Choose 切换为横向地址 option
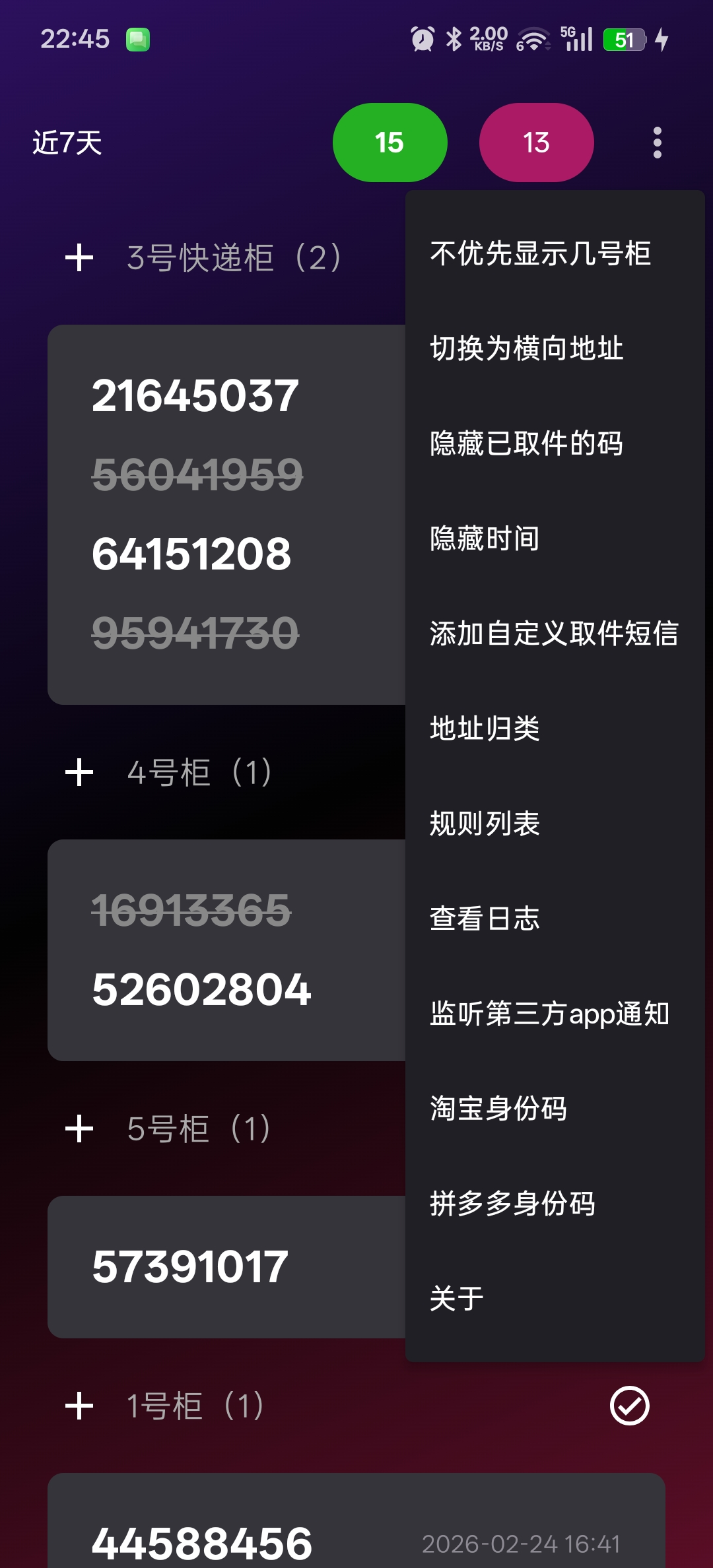This screenshot has height=1568, width=713. [x=527, y=348]
